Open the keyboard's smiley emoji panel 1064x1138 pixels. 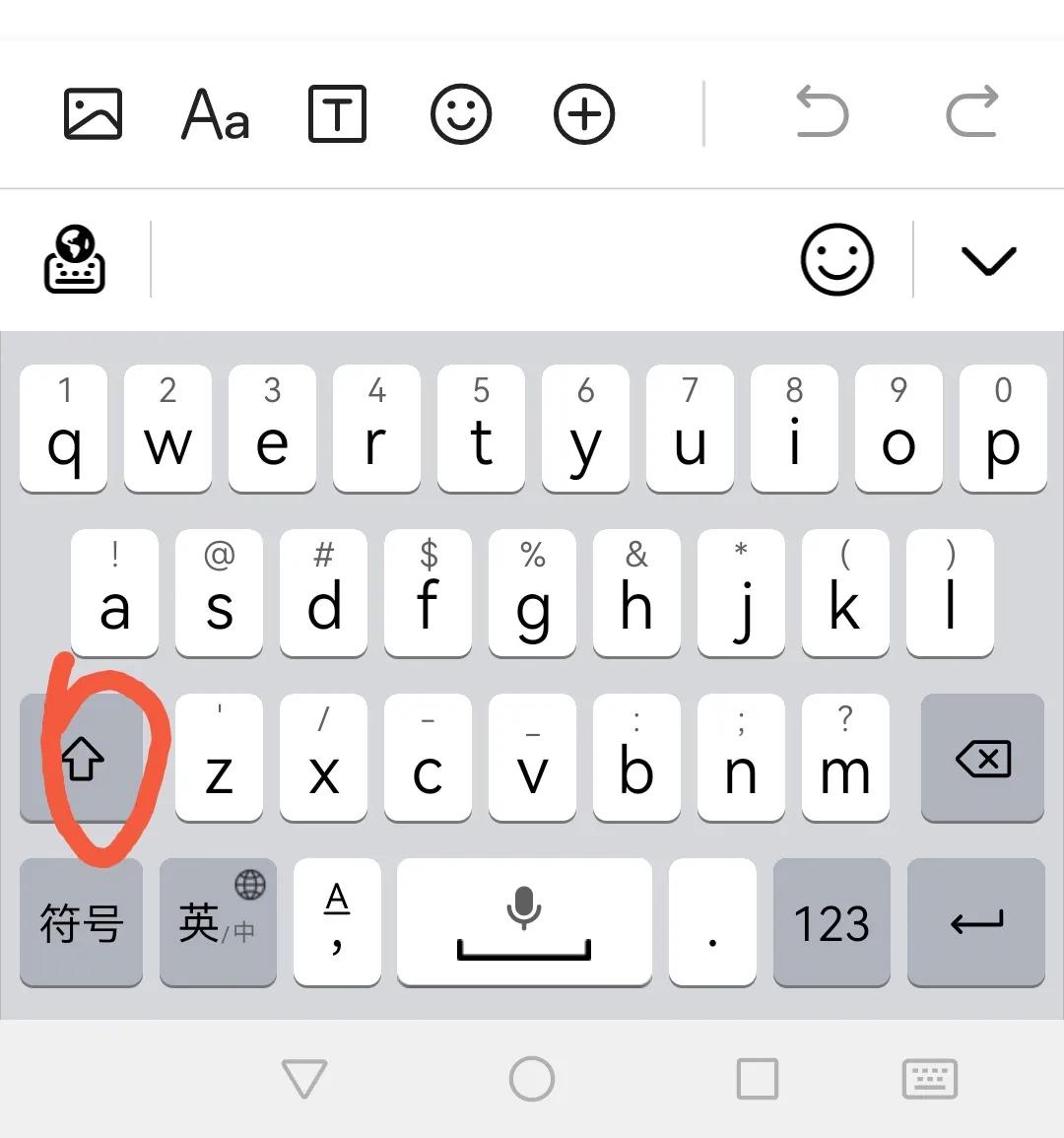pyautogui.click(x=836, y=259)
